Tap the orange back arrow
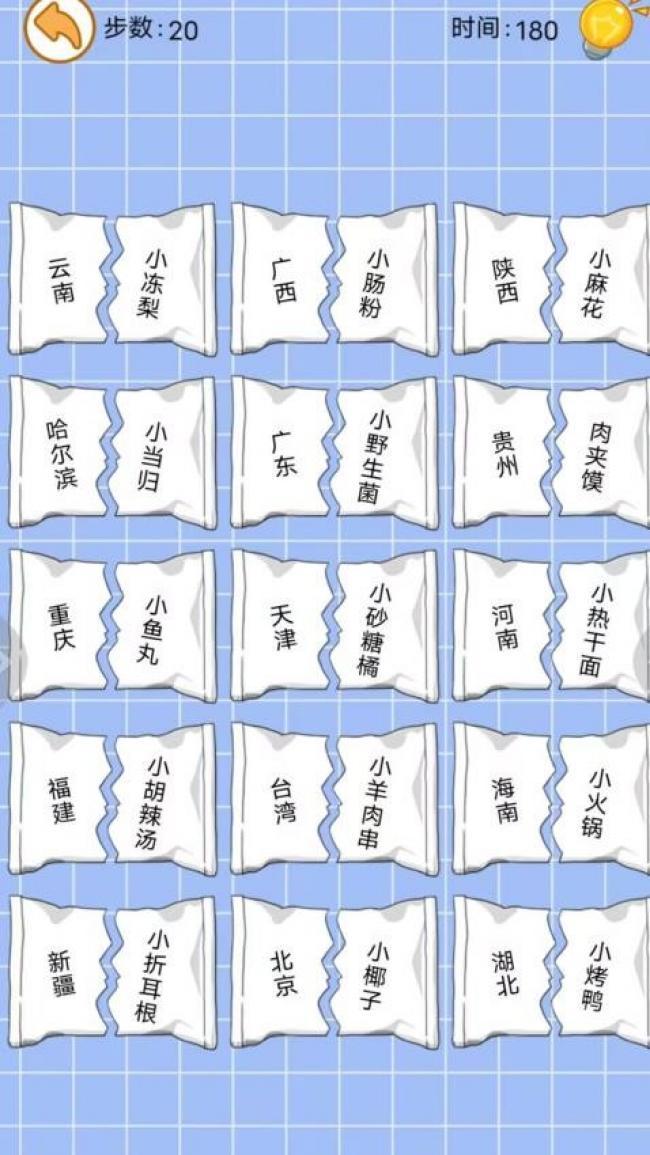This screenshot has width=650, height=1155. point(58,30)
